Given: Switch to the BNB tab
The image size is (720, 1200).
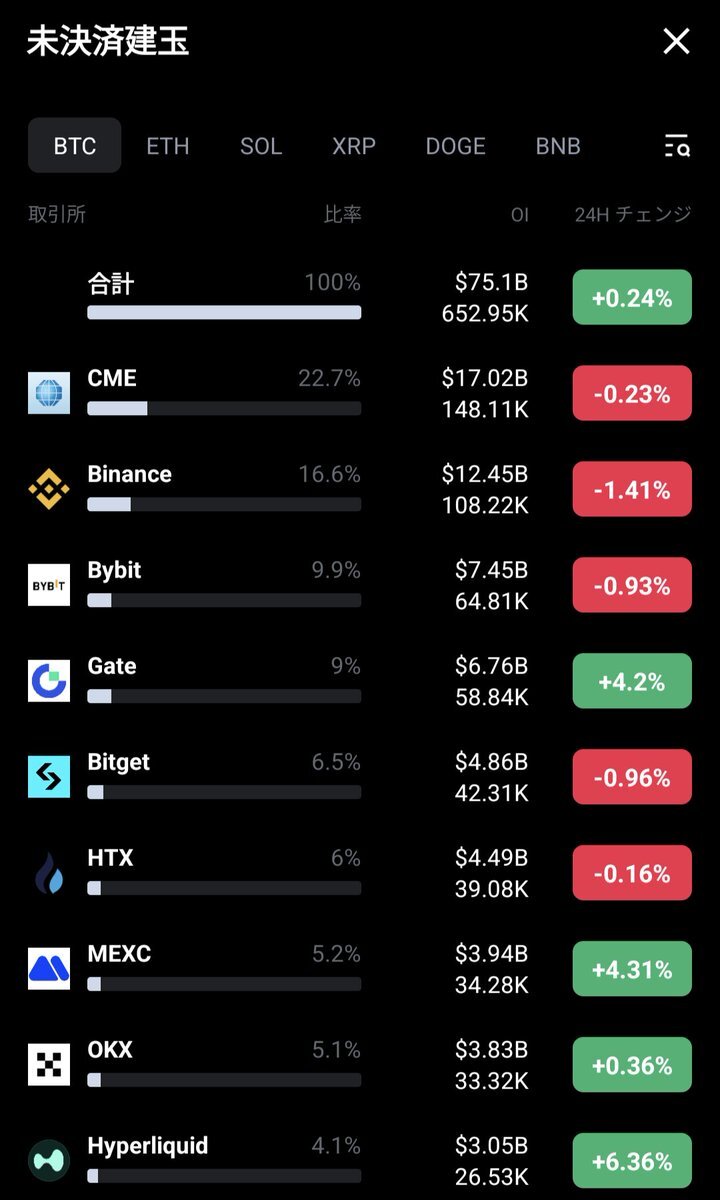Looking at the screenshot, I should (x=558, y=146).
